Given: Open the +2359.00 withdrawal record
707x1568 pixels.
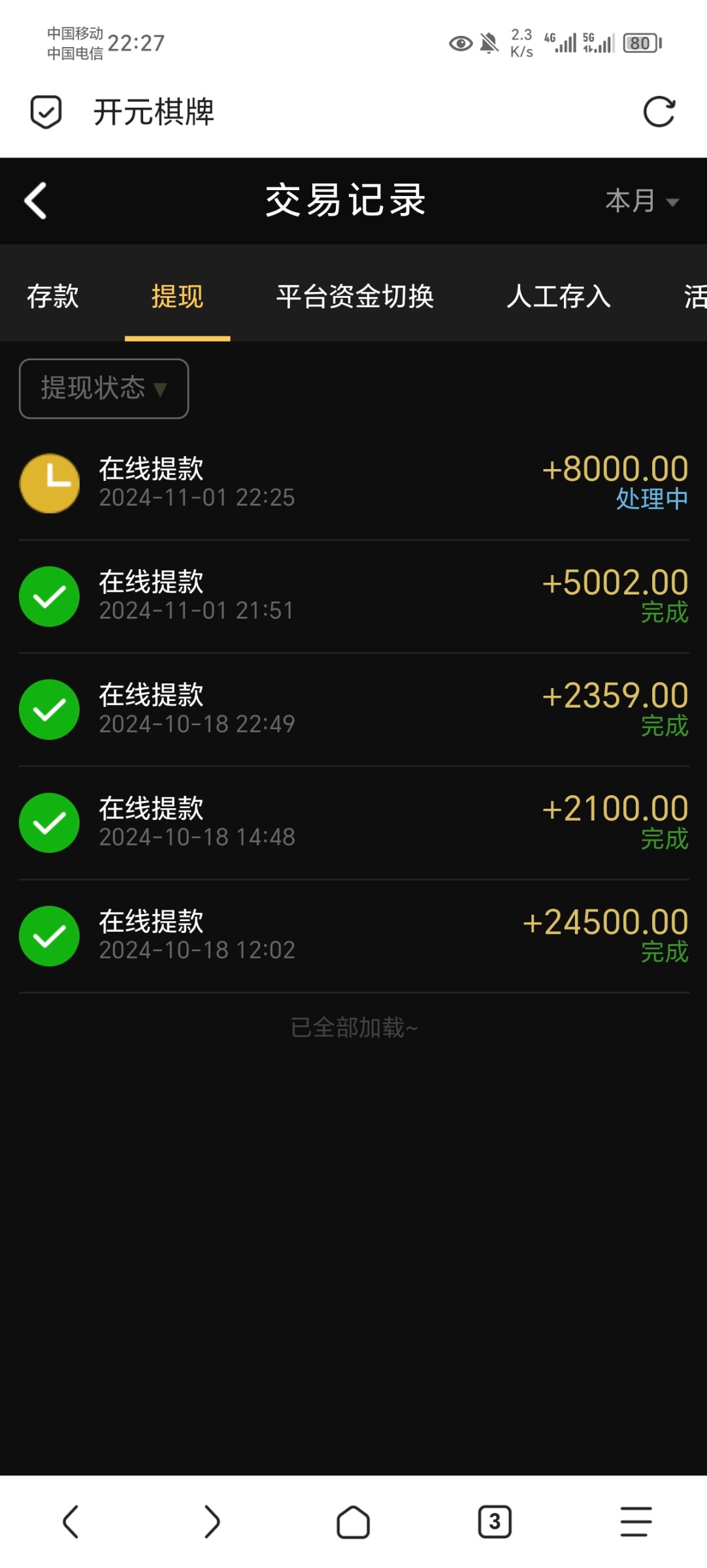Looking at the screenshot, I should point(354,710).
